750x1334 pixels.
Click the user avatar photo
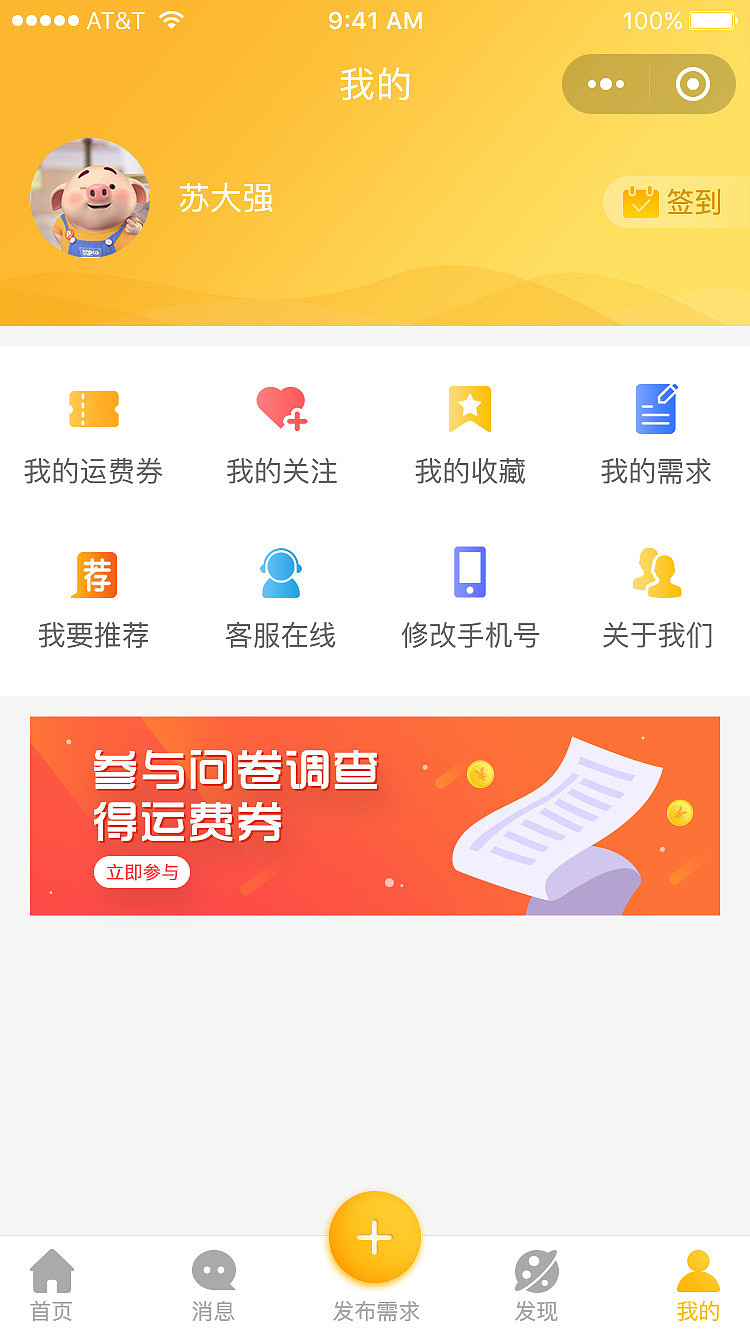coord(90,198)
